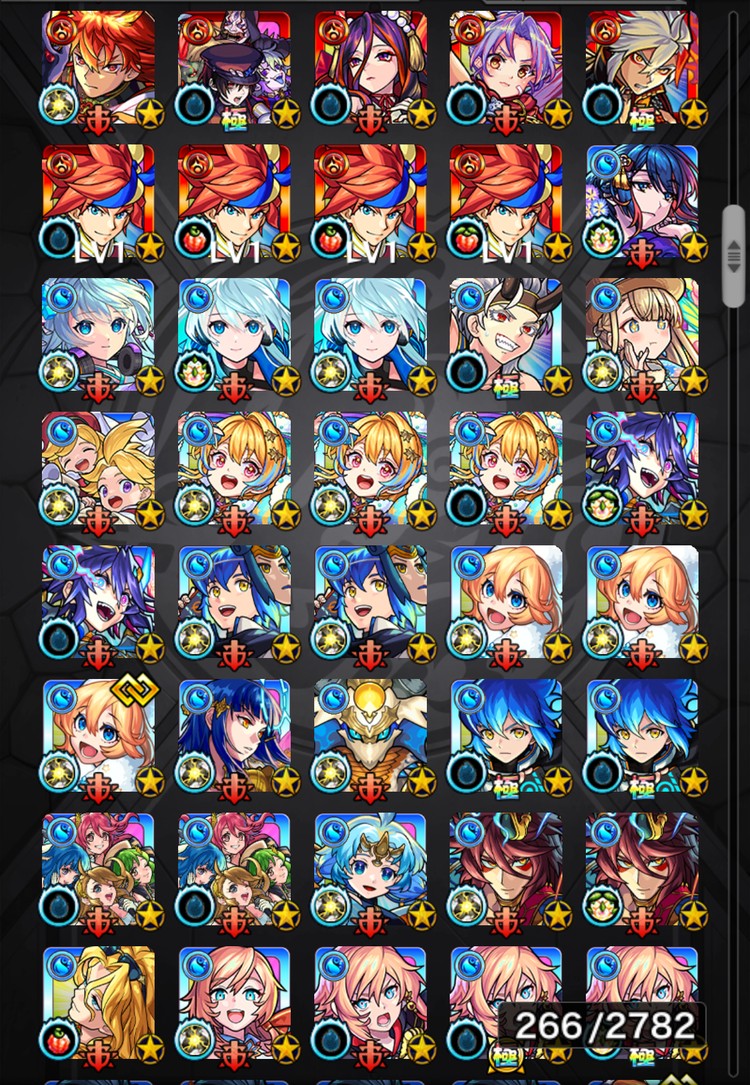Tap the scrollbar handle on the right edge
The width and height of the screenshot is (750, 1085).
pyautogui.click(x=734, y=256)
